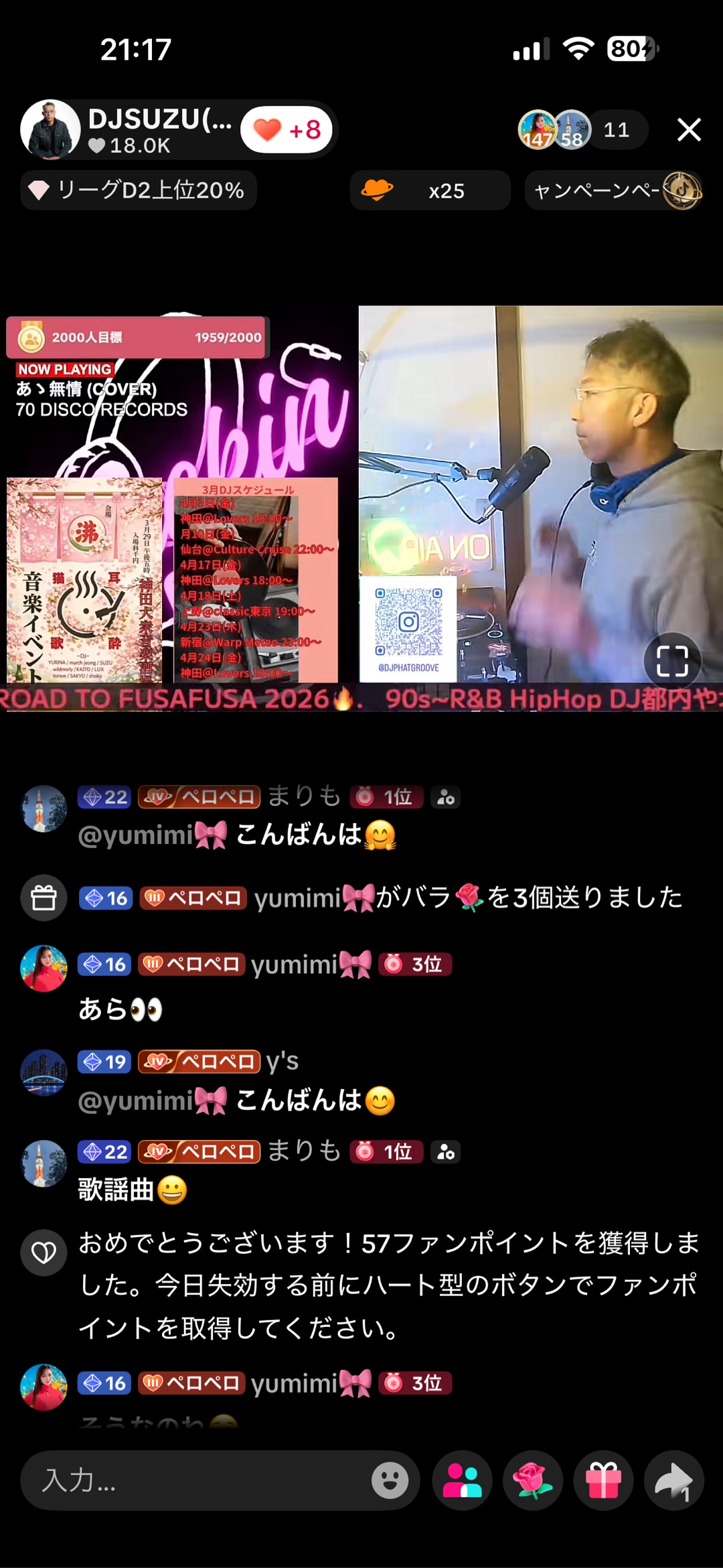The height and width of the screenshot is (1568, 723).
Task: Open yumimi's avatar on あら comment
Action: (44, 968)
